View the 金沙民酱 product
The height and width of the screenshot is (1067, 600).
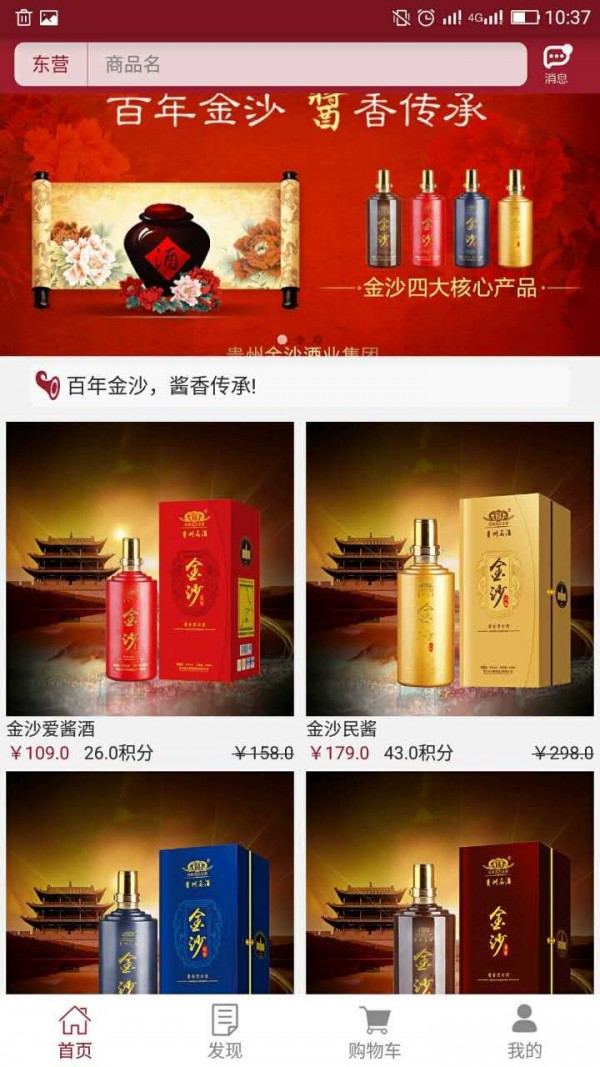tap(450, 568)
